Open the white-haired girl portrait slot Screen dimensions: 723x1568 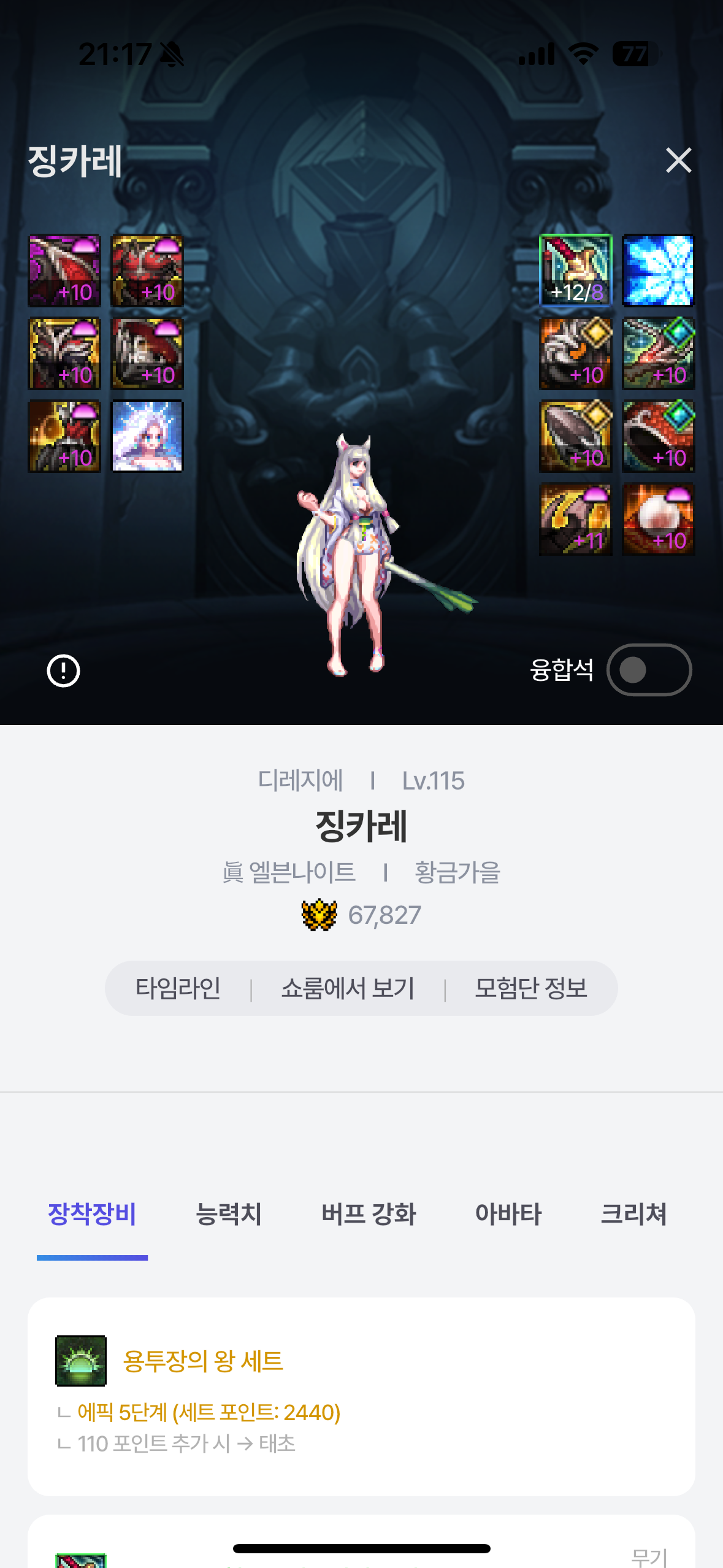coord(147,436)
